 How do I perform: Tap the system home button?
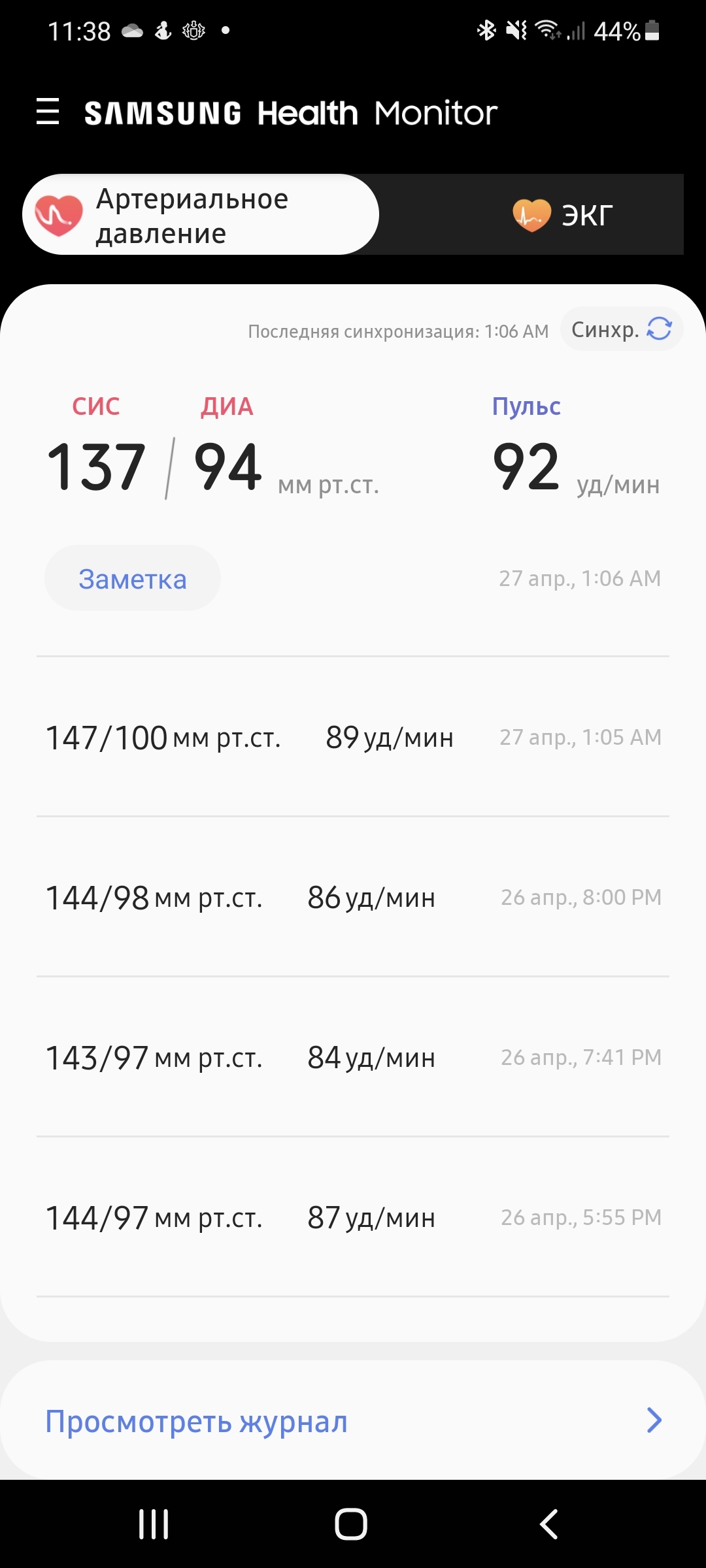tap(351, 1524)
